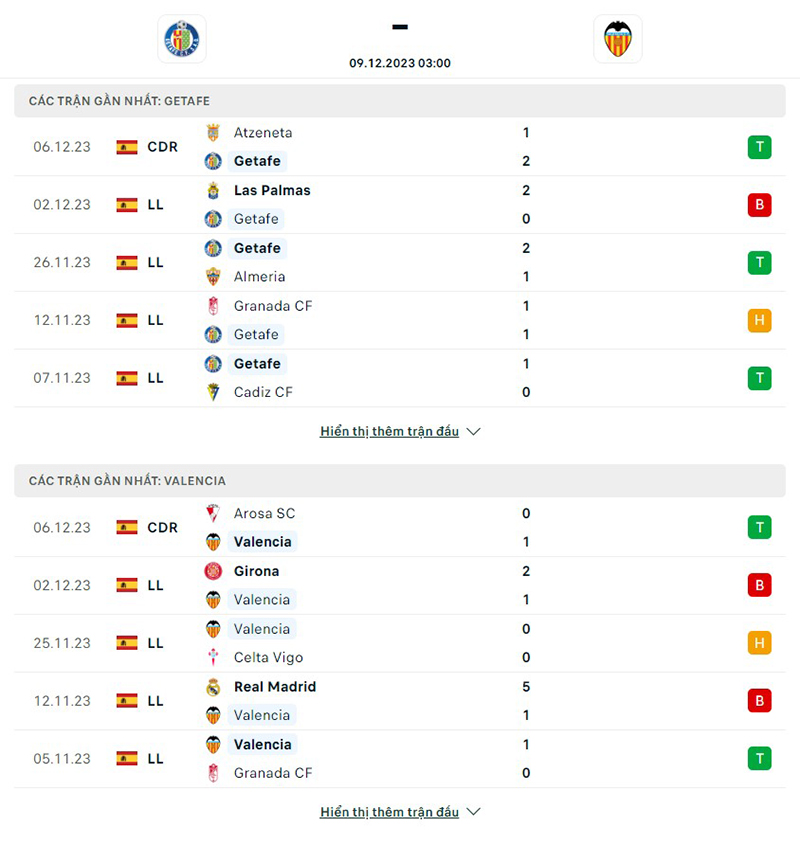This screenshot has height=845, width=800.
Task: Open the Girona club crest icon
Action: click(x=215, y=571)
